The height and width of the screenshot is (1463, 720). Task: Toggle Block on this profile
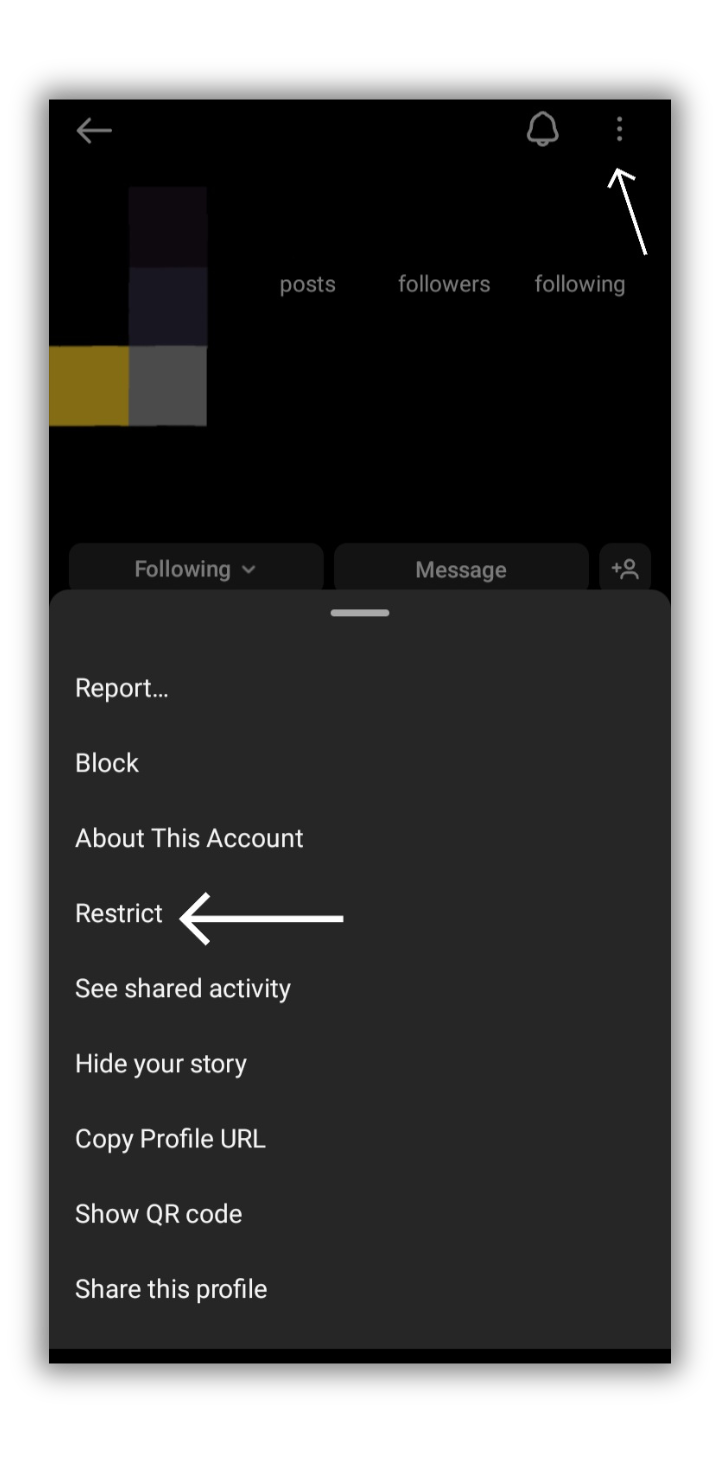(x=106, y=762)
